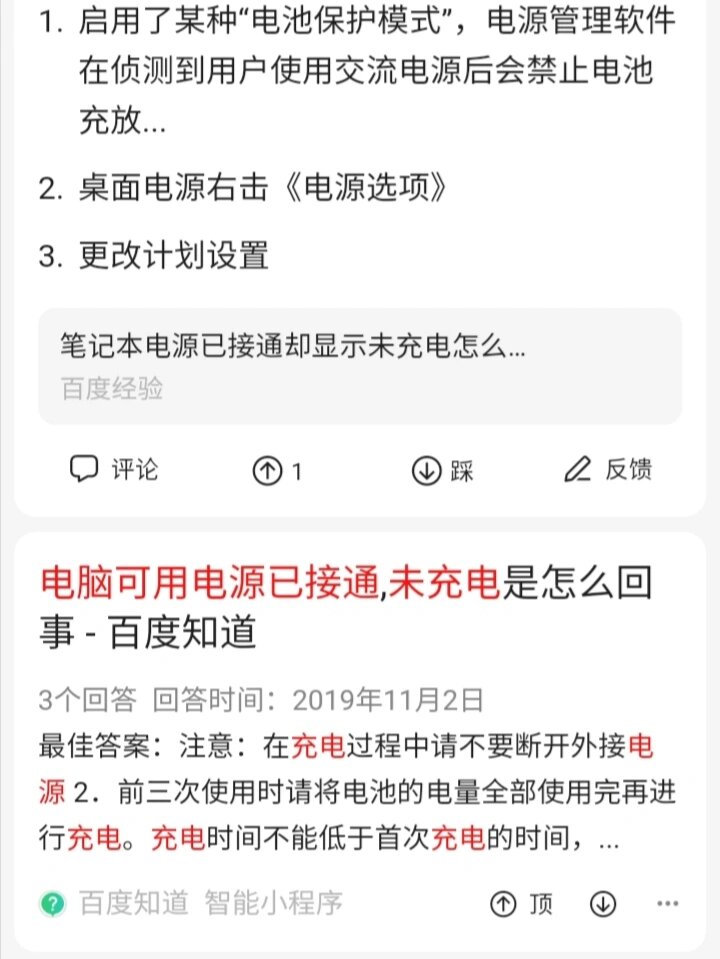Open the overflow menu on the 百度知道 result

click(x=667, y=904)
